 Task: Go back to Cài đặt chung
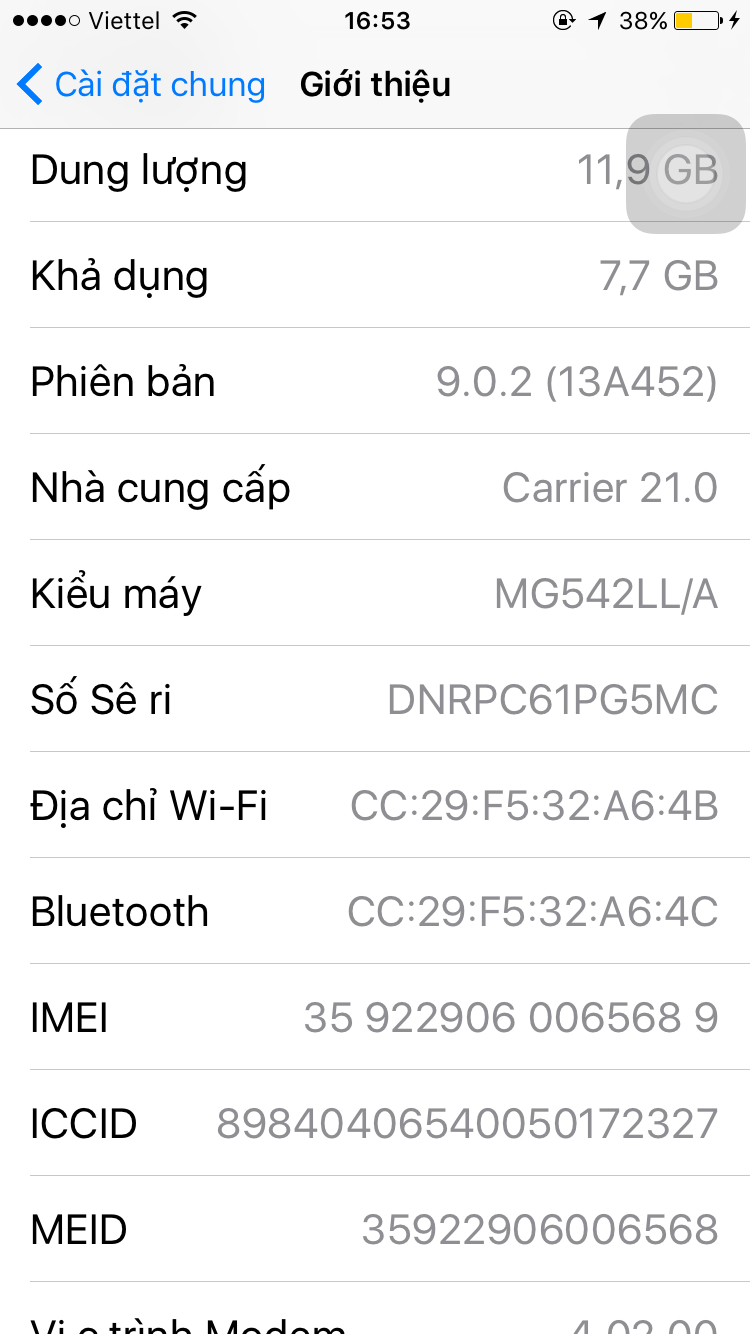coord(141,85)
